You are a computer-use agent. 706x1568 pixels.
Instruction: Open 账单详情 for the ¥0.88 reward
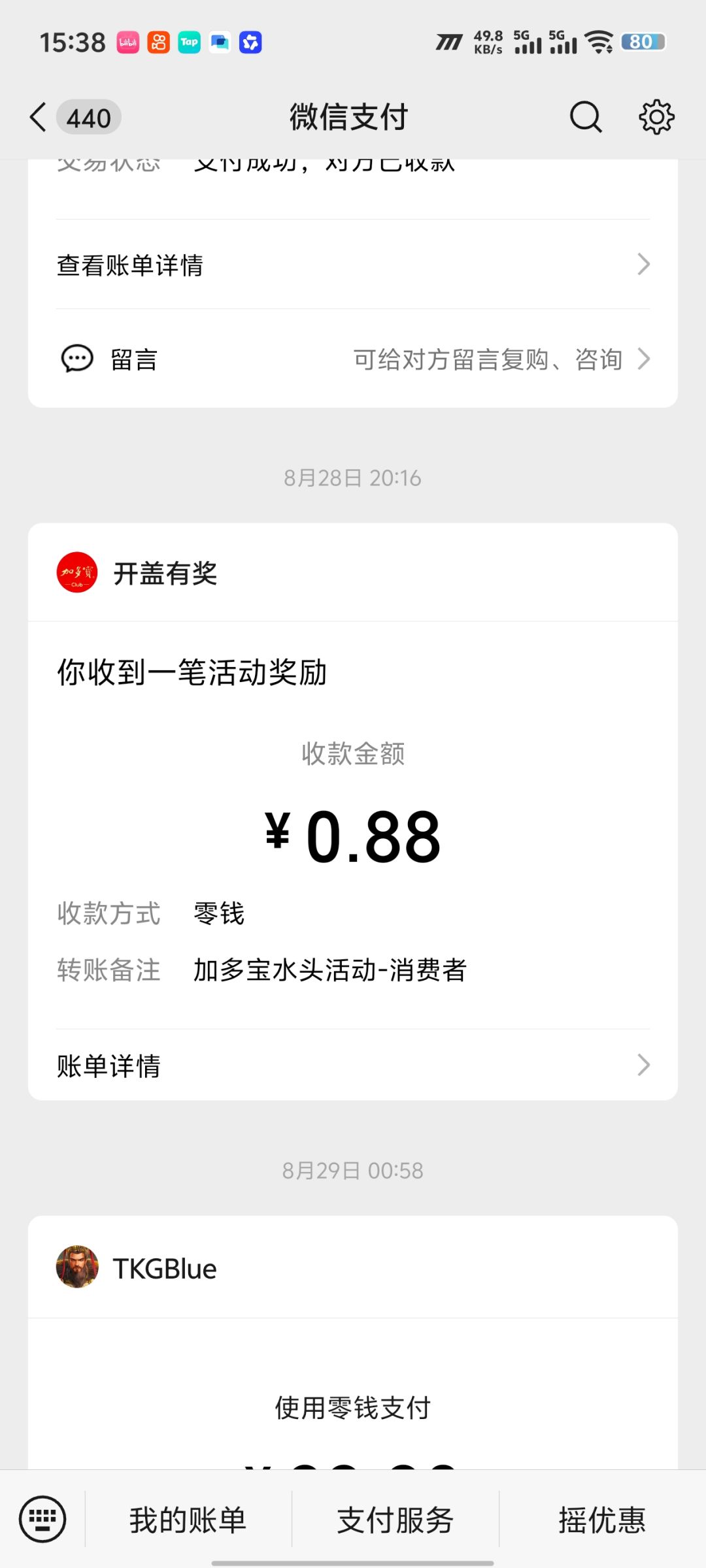[353, 1066]
